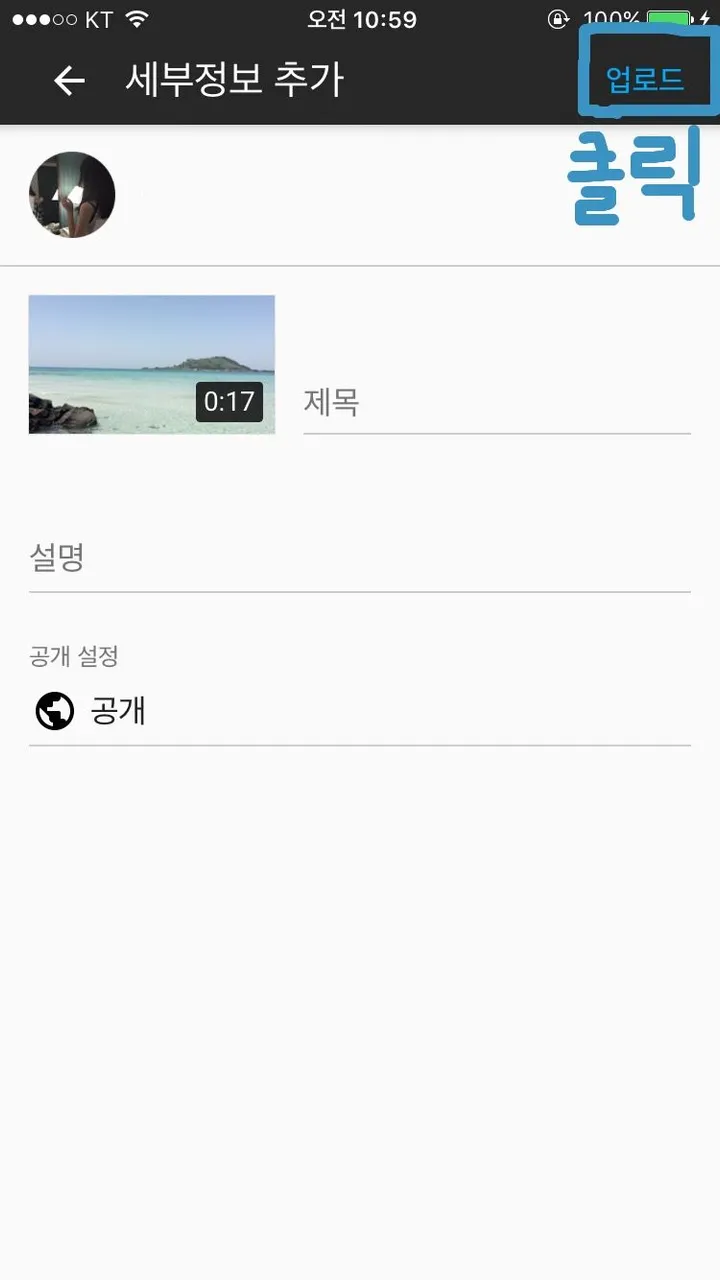
Task: Tap the 업로드 upload button
Action: (x=645, y=79)
